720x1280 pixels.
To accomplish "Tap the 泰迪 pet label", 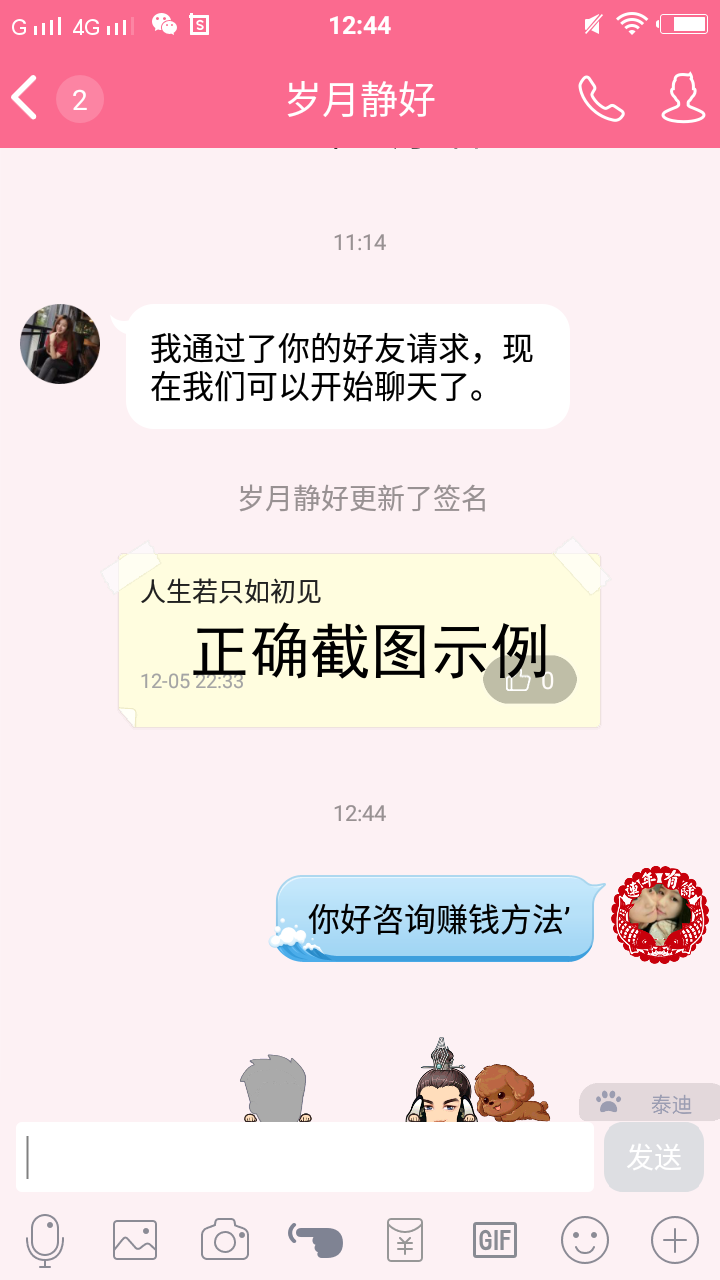I will tap(650, 1103).
